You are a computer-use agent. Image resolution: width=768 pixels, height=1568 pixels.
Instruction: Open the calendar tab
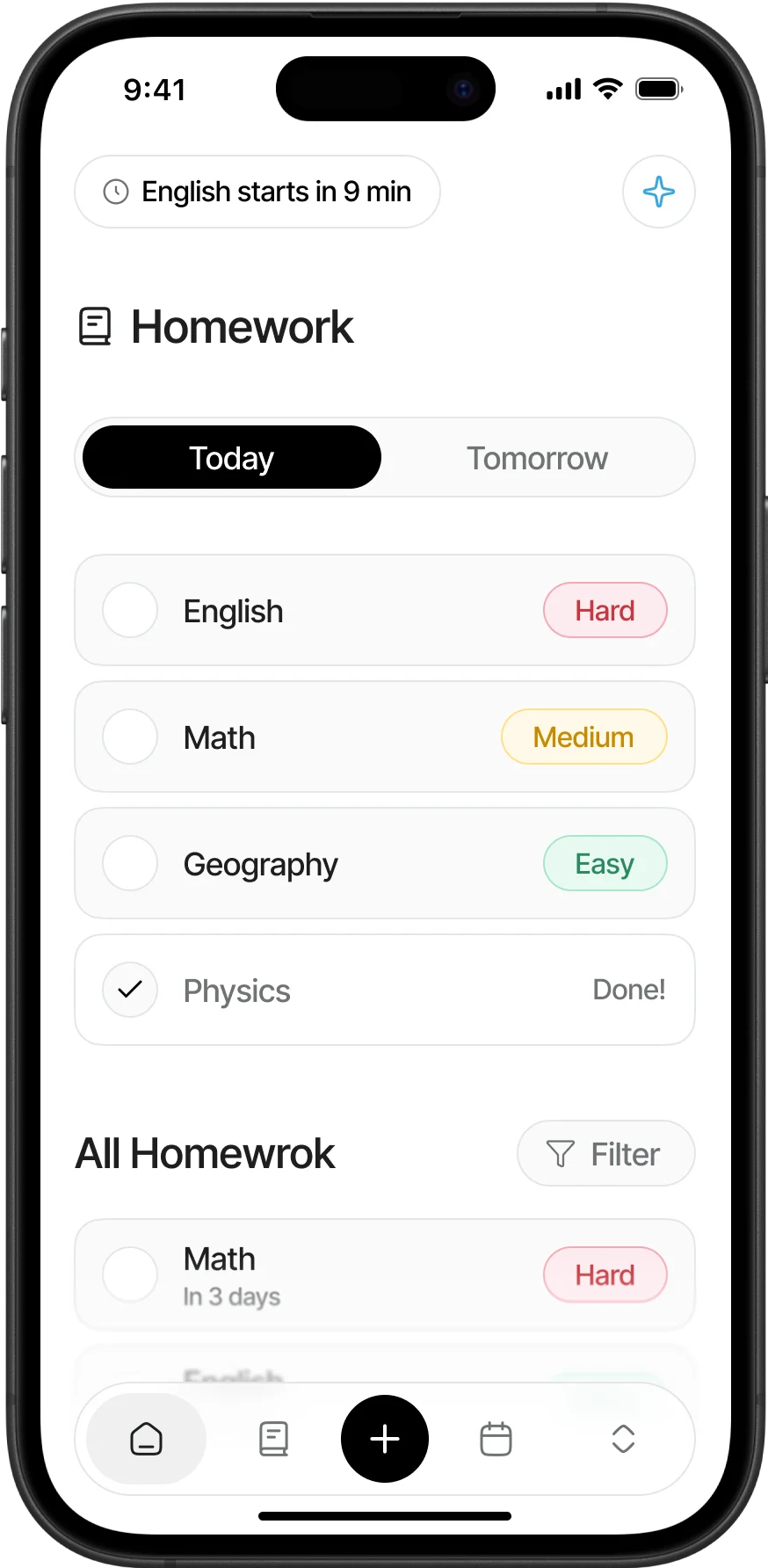coord(496,1439)
